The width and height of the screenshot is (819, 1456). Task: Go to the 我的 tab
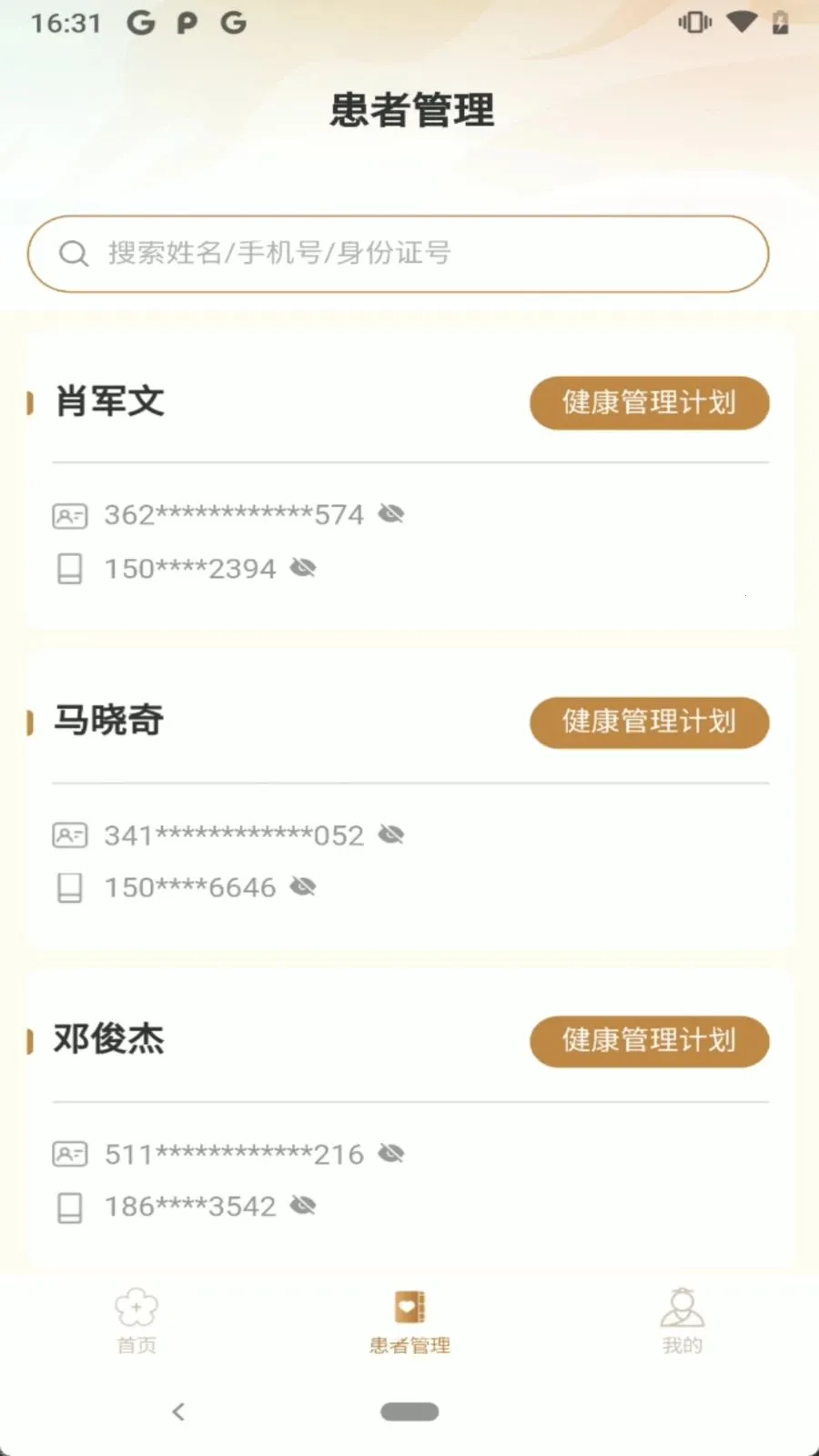682,1321
